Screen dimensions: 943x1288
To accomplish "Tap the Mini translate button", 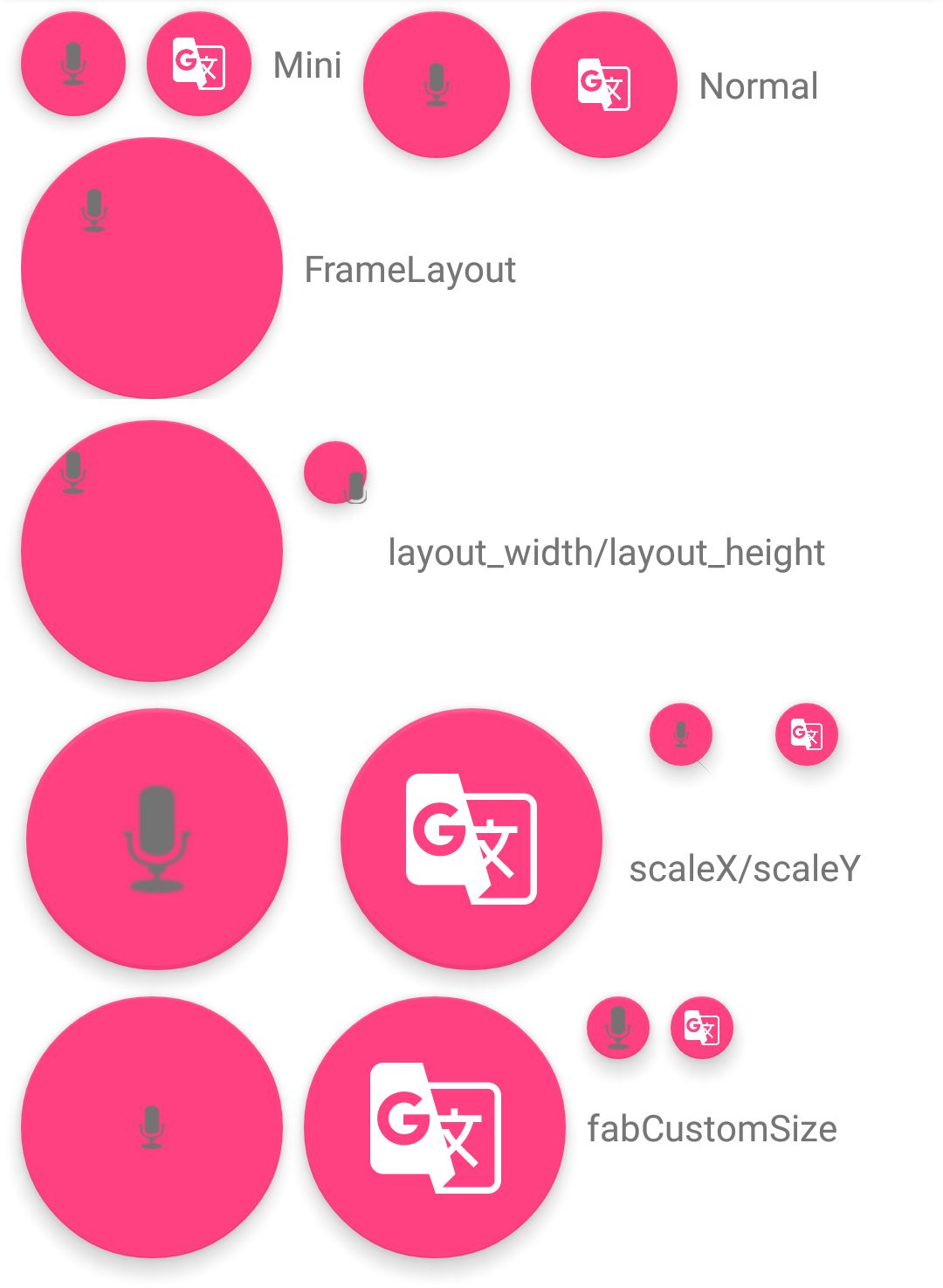I will tap(199, 64).
